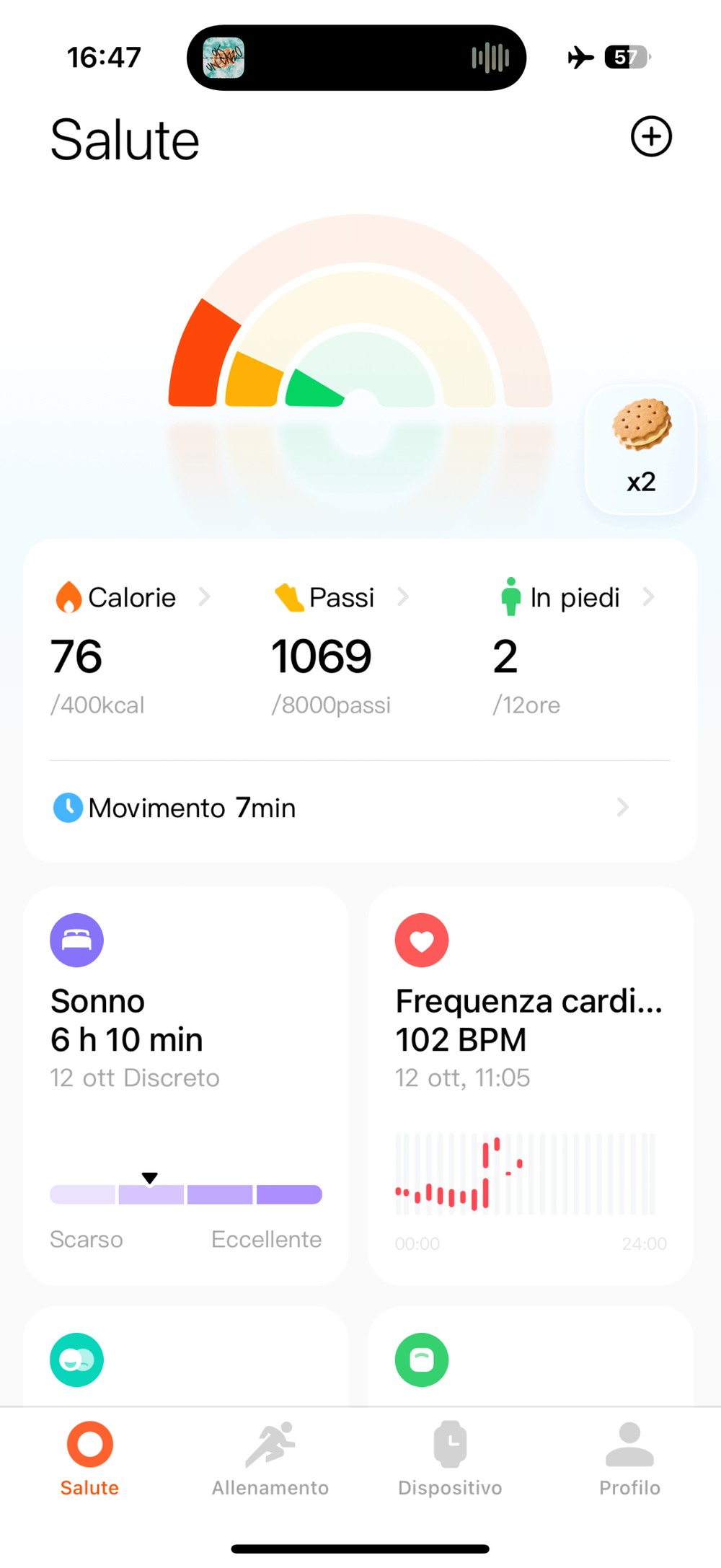721x1568 pixels.
Task: Open Calorie details
Action: click(x=133, y=597)
